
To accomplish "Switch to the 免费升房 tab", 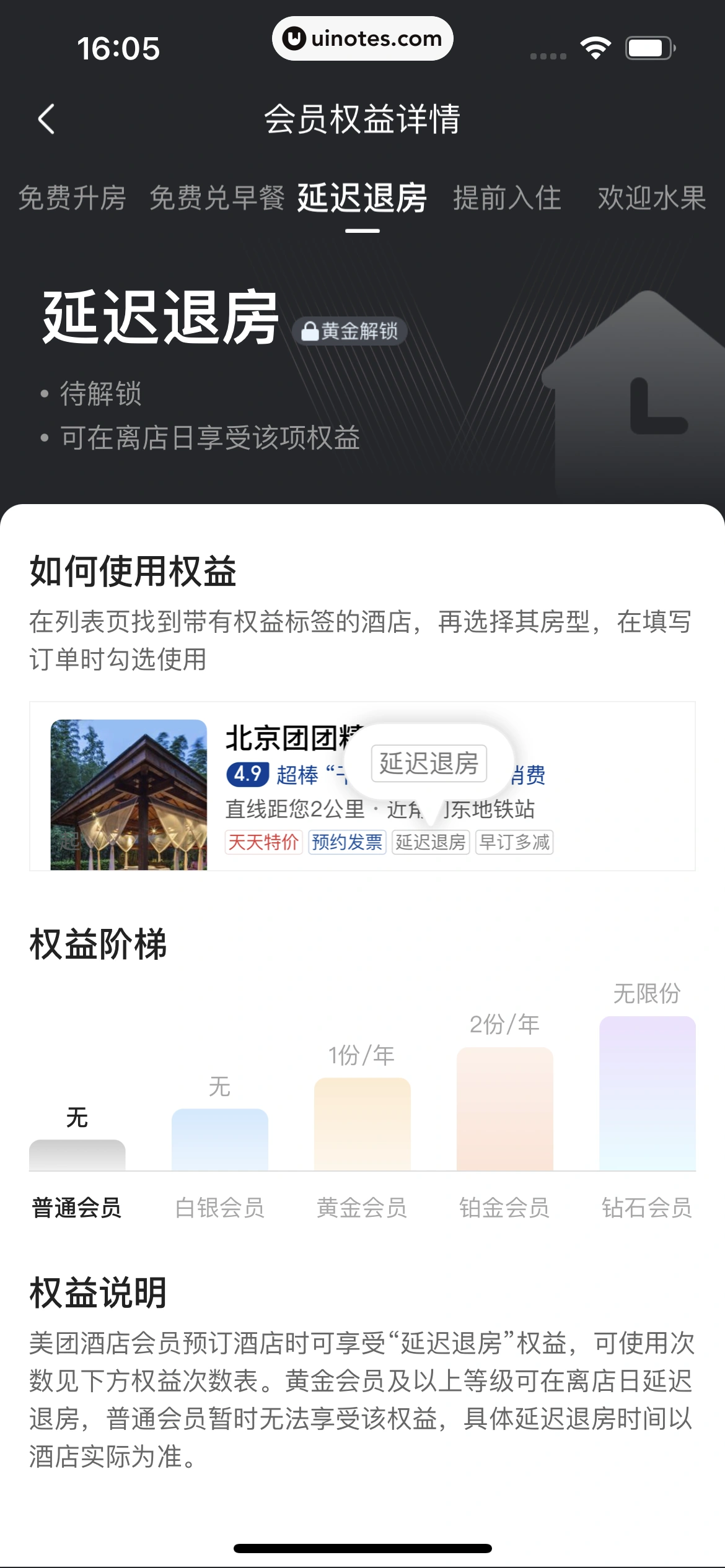I will click(x=72, y=198).
